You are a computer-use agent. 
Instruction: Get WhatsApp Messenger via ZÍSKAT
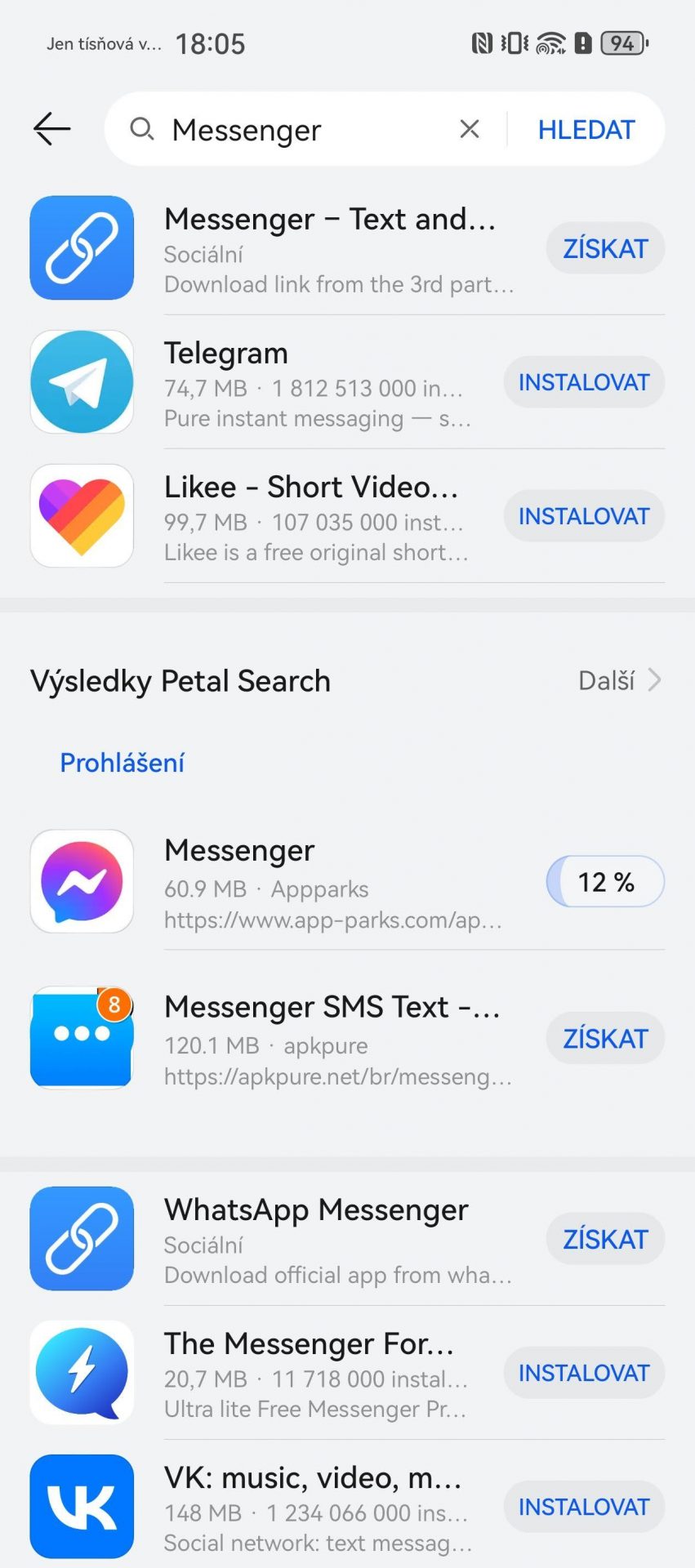coord(605,1240)
